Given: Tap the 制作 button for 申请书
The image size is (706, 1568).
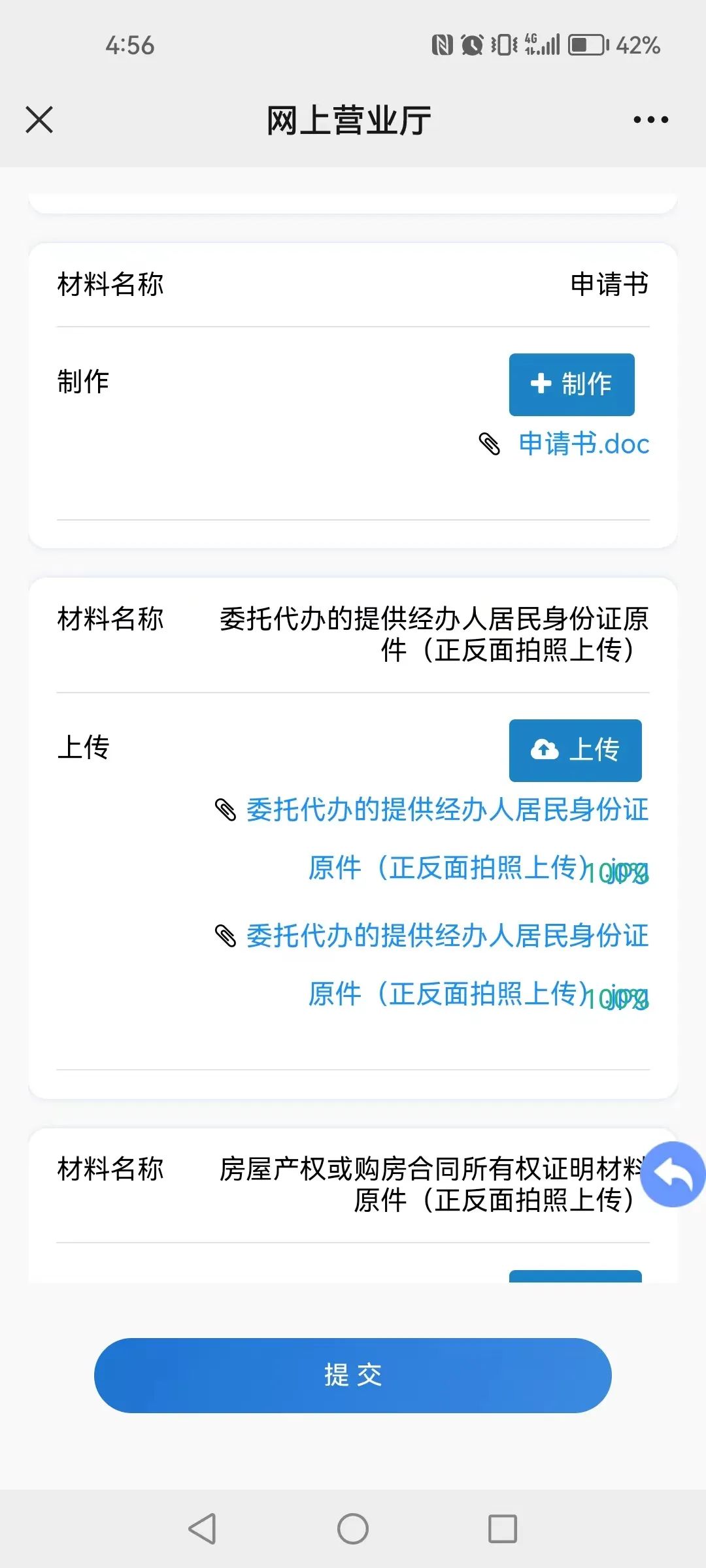Looking at the screenshot, I should 571,384.
